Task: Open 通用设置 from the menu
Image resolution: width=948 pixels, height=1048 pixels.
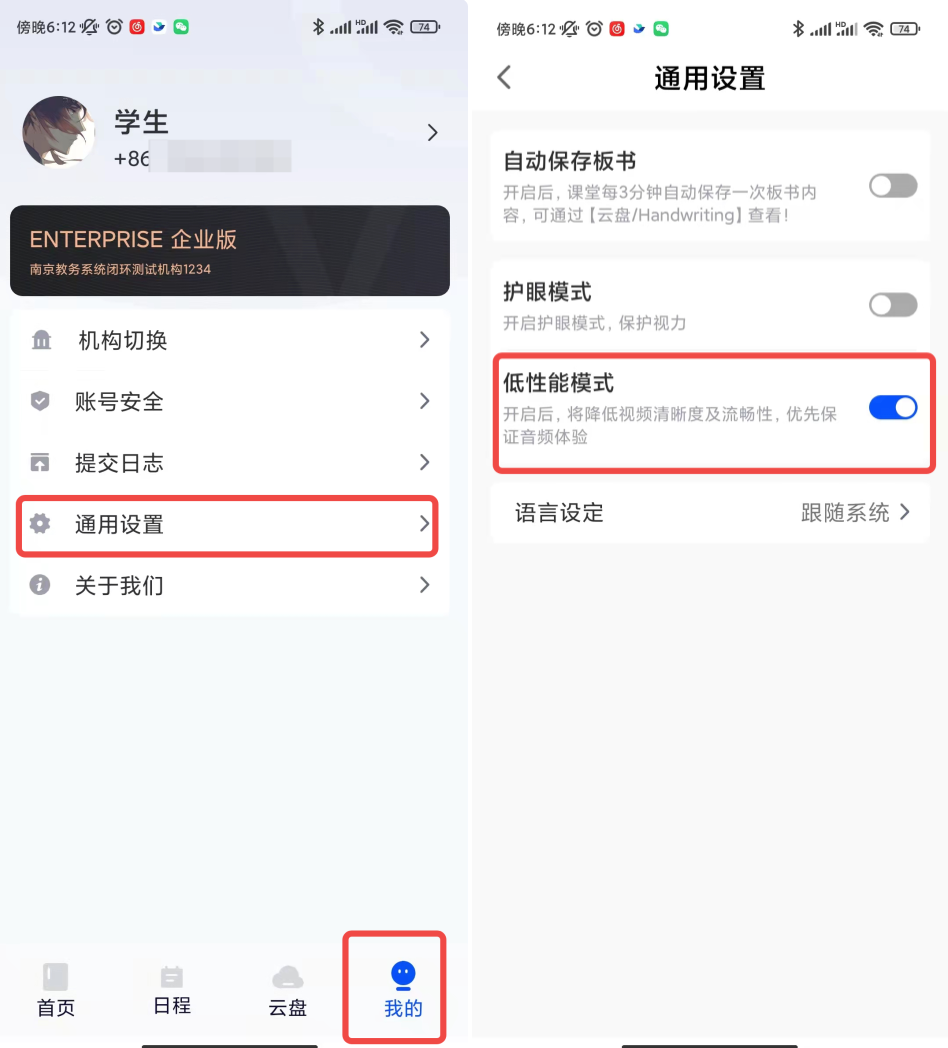Action: click(230, 524)
